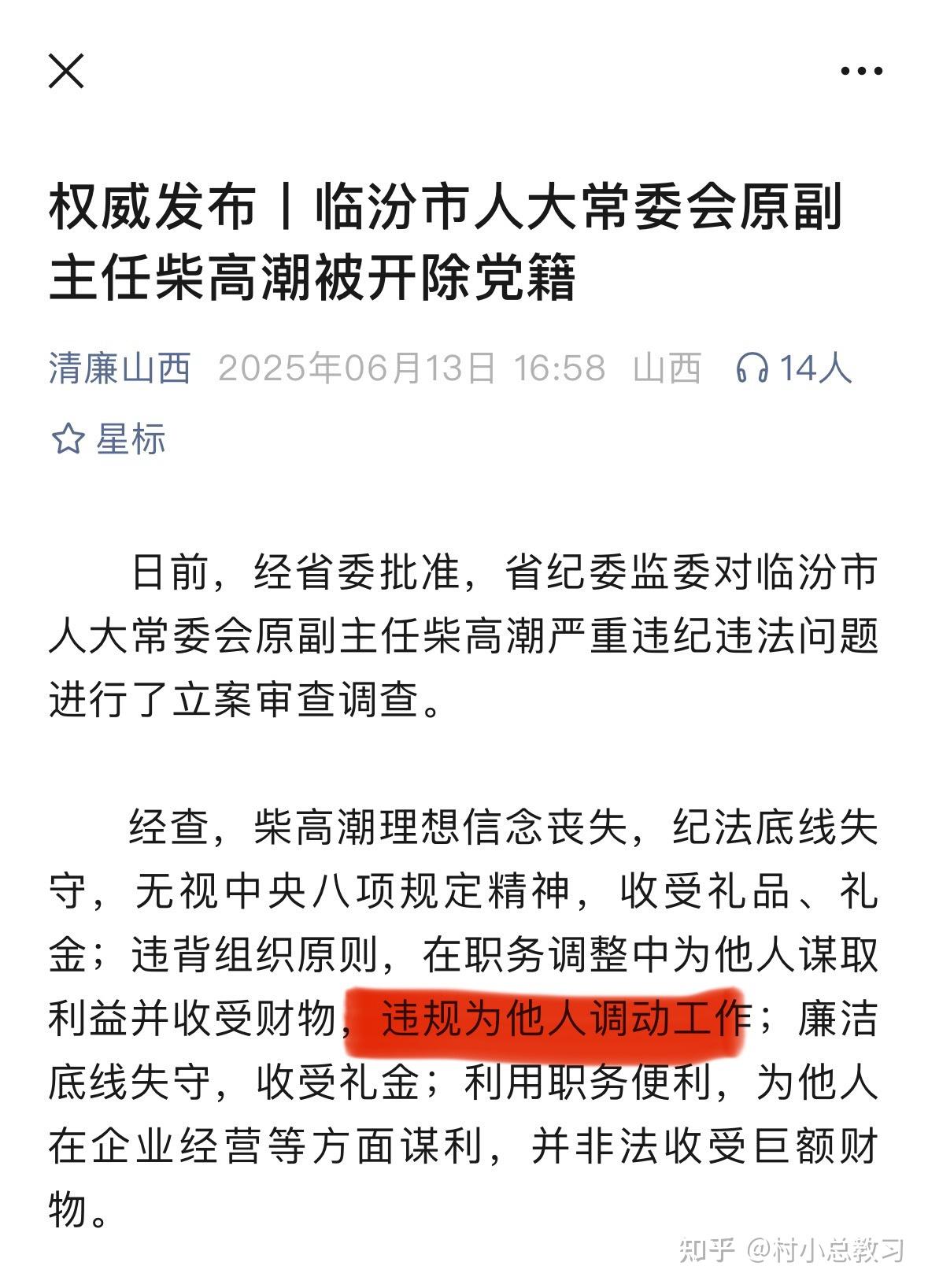
Task: Star this account with 星标
Action: pyautogui.click(x=109, y=439)
